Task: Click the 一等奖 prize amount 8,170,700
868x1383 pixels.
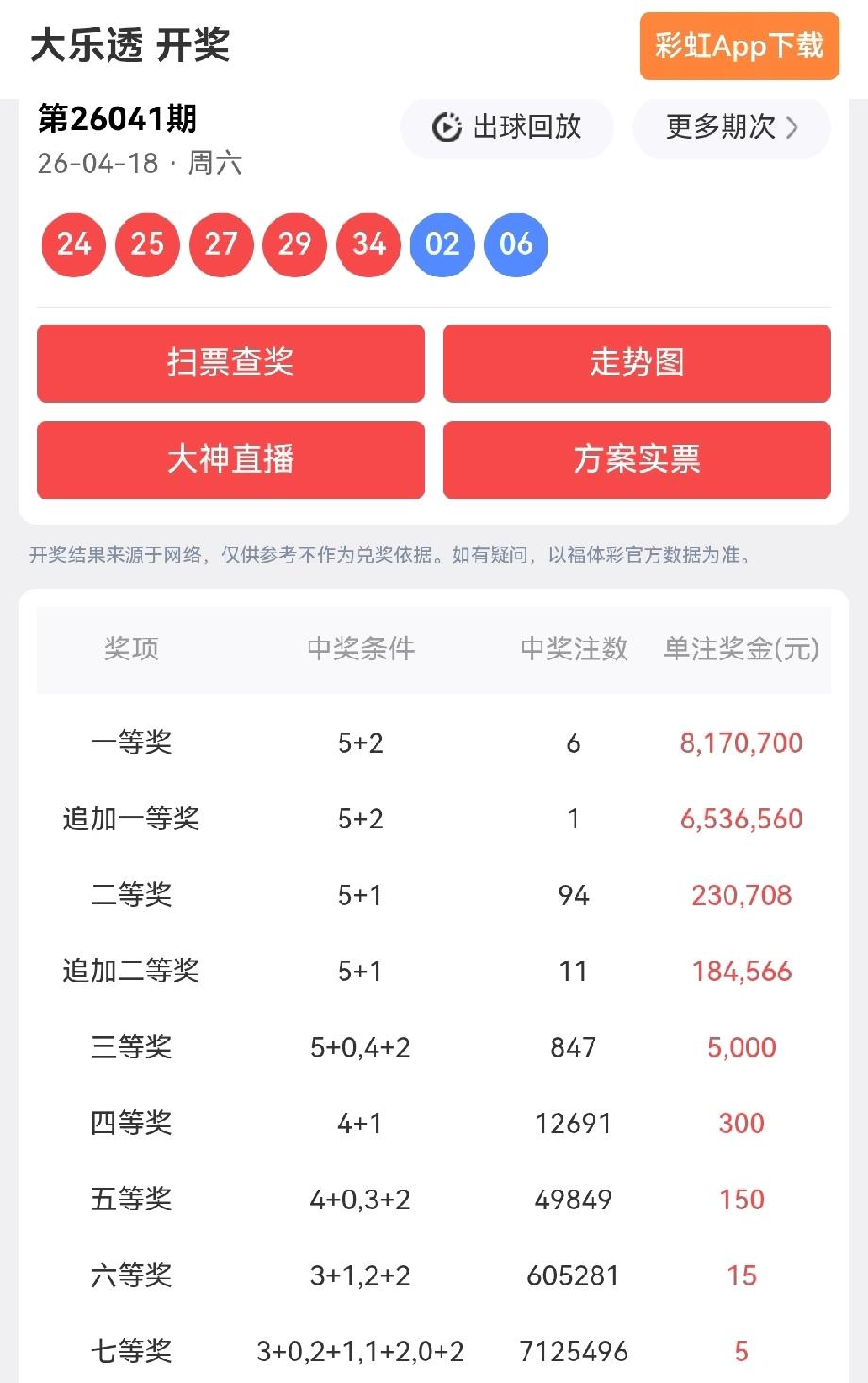Action: click(742, 743)
